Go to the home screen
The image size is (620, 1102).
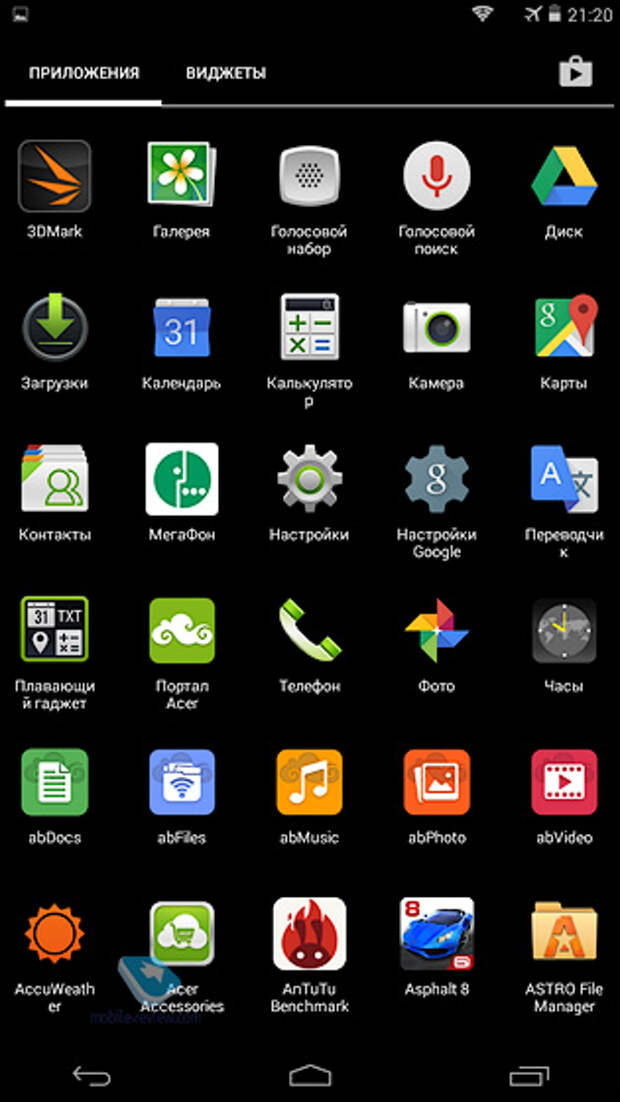tap(309, 1075)
